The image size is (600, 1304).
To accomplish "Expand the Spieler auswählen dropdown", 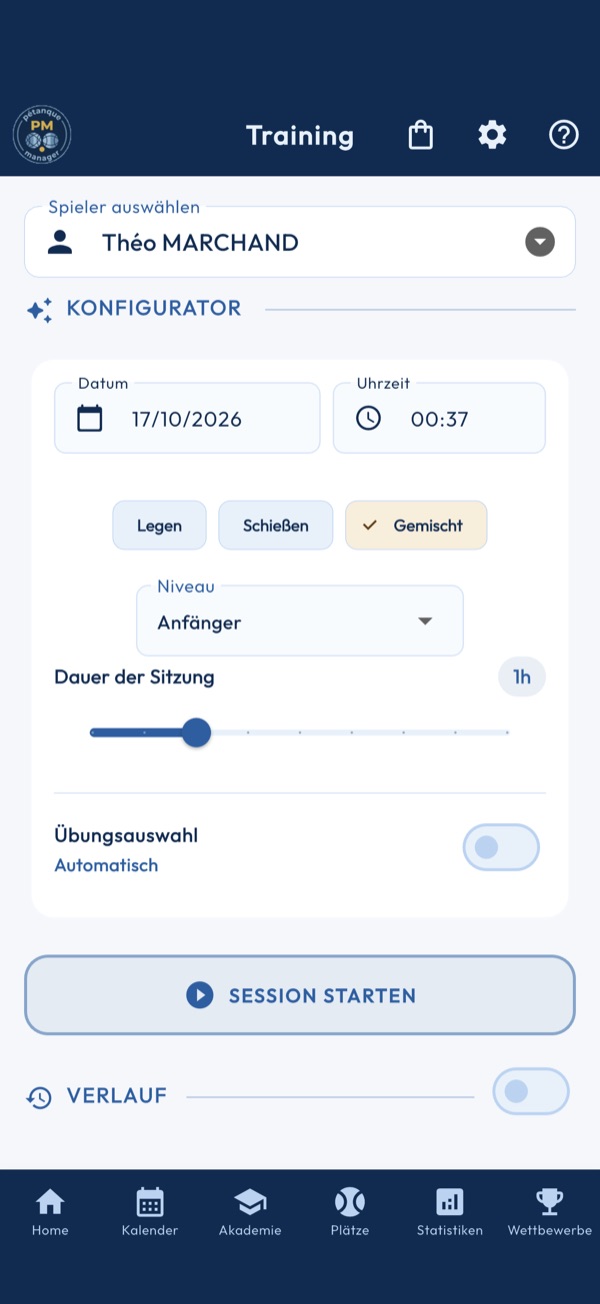I will tap(300, 242).
